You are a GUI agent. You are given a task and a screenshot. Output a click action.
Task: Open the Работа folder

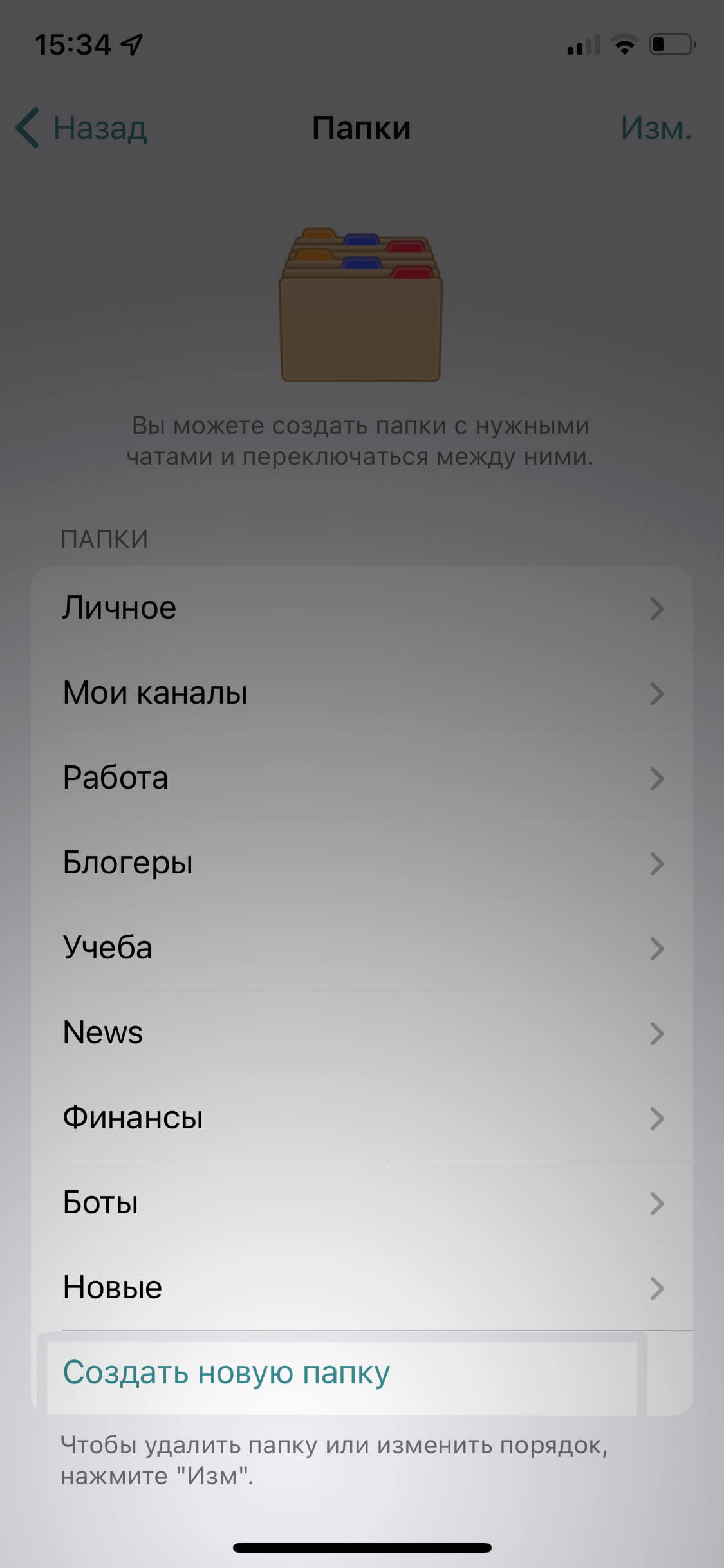pos(362,778)
